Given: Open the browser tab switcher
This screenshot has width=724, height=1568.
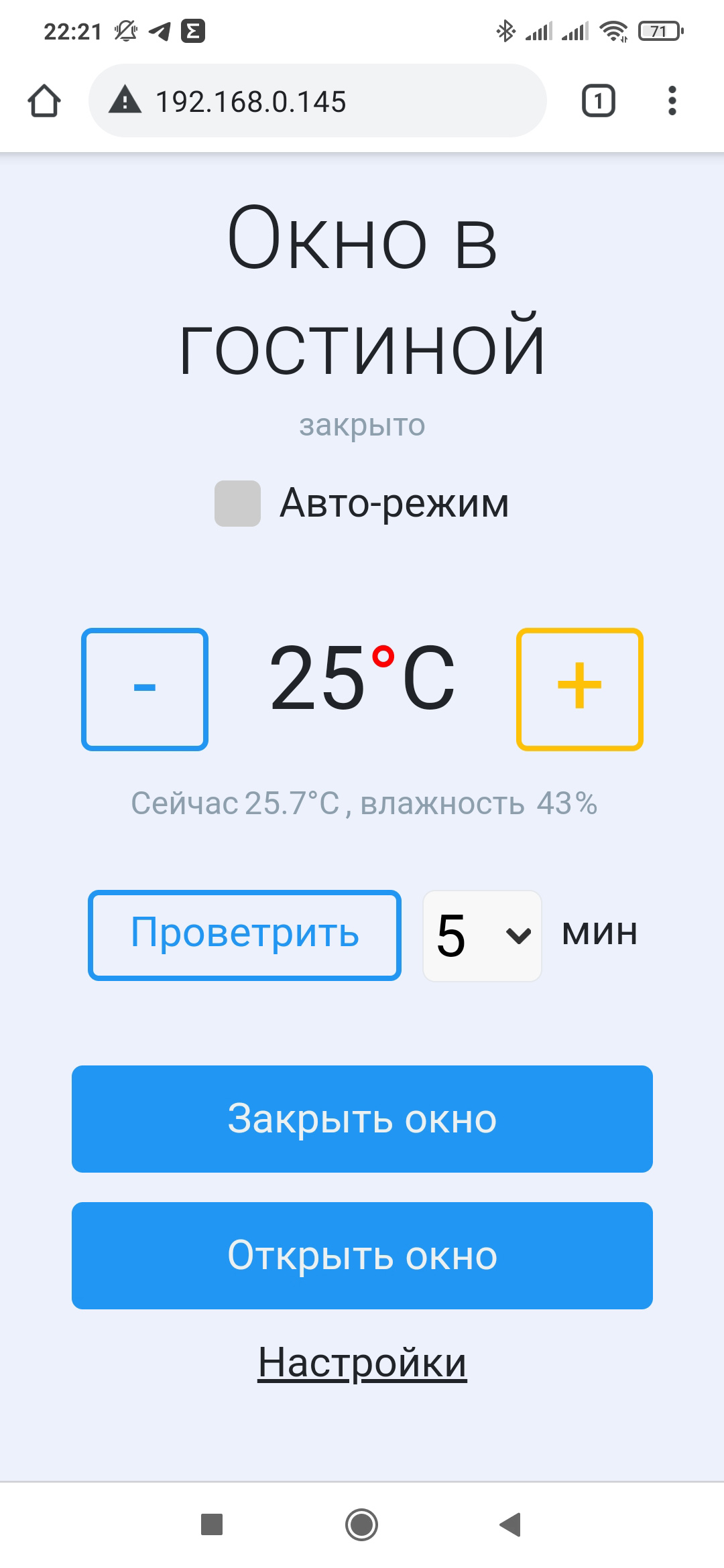Looking at the screenshot, I should (x=598, y=101).
